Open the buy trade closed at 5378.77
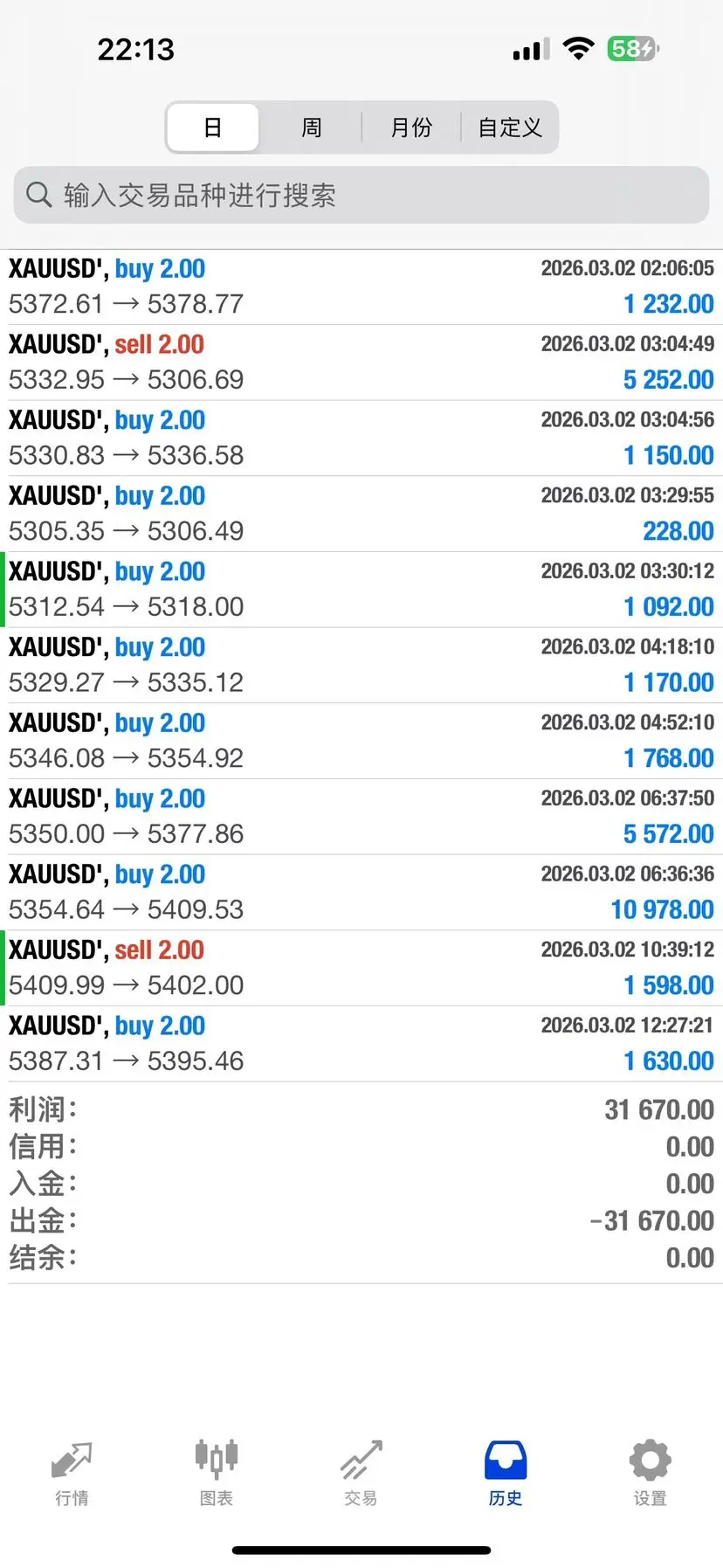723x1568 pixels. (x=361, y=287)
